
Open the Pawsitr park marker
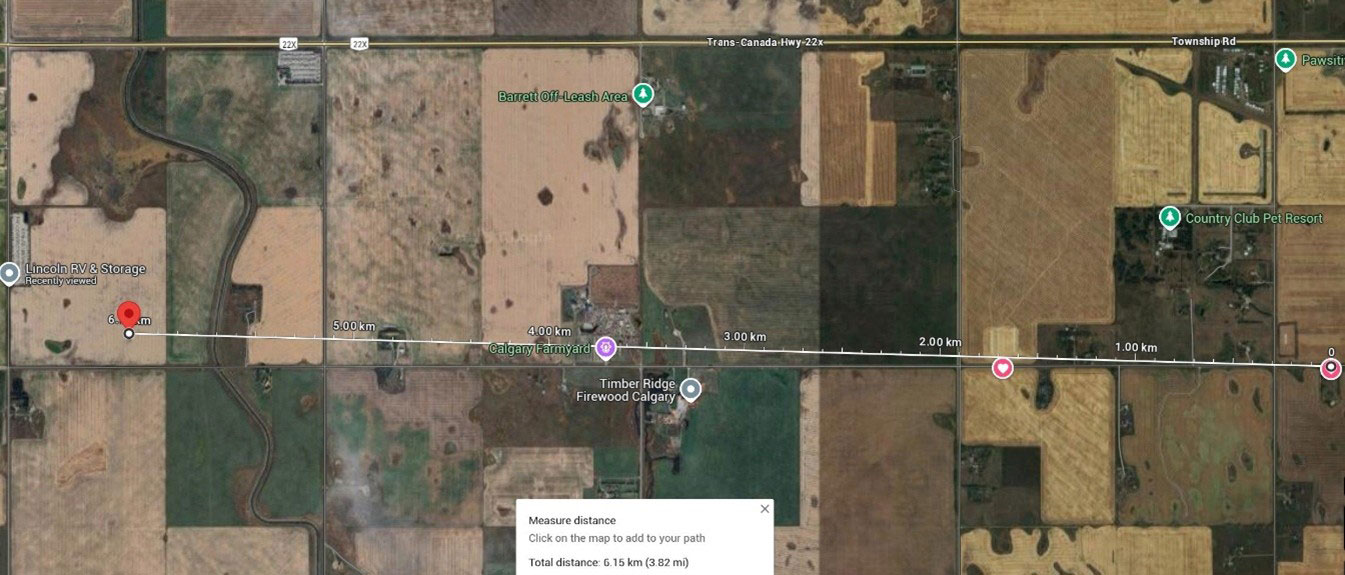point(1285,60)
